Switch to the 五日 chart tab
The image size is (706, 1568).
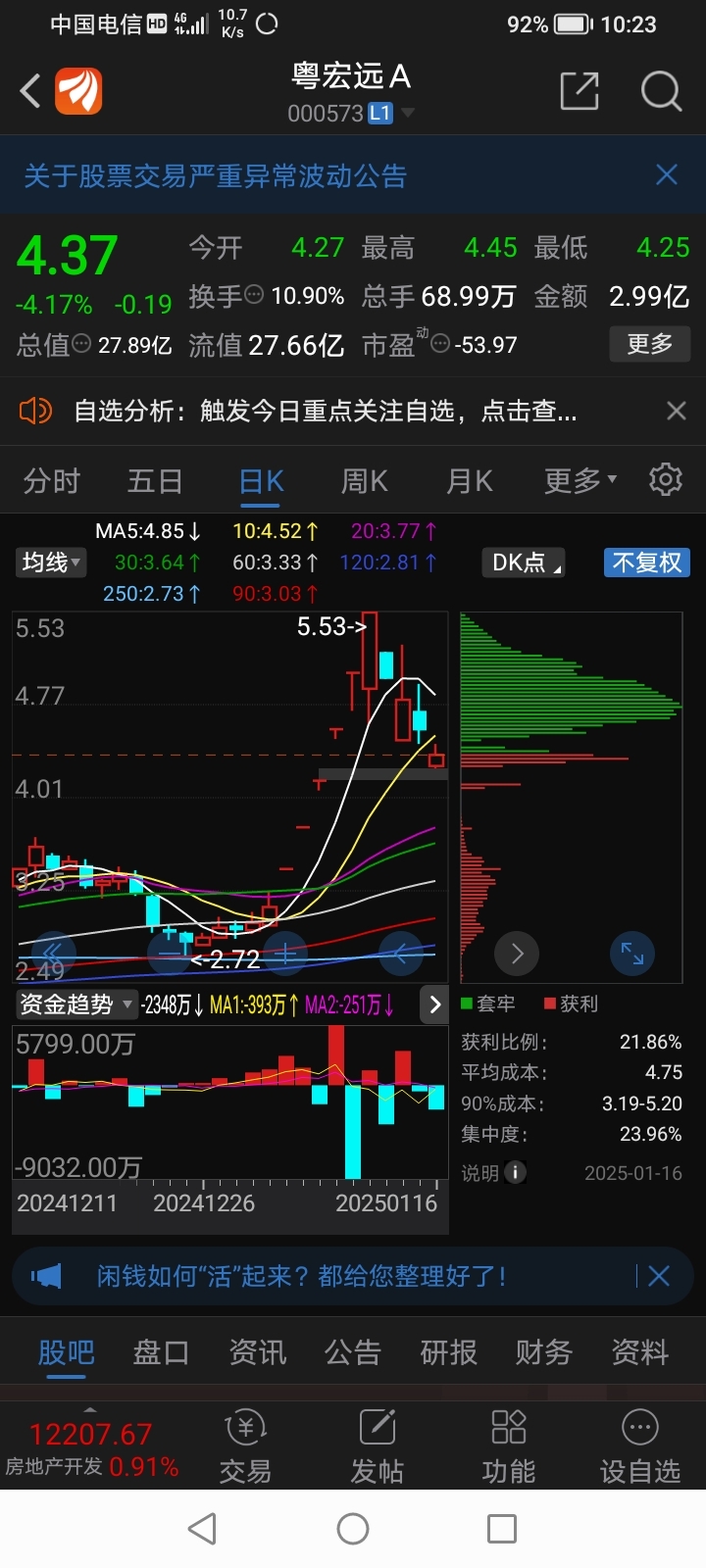(x=155, y=481)
